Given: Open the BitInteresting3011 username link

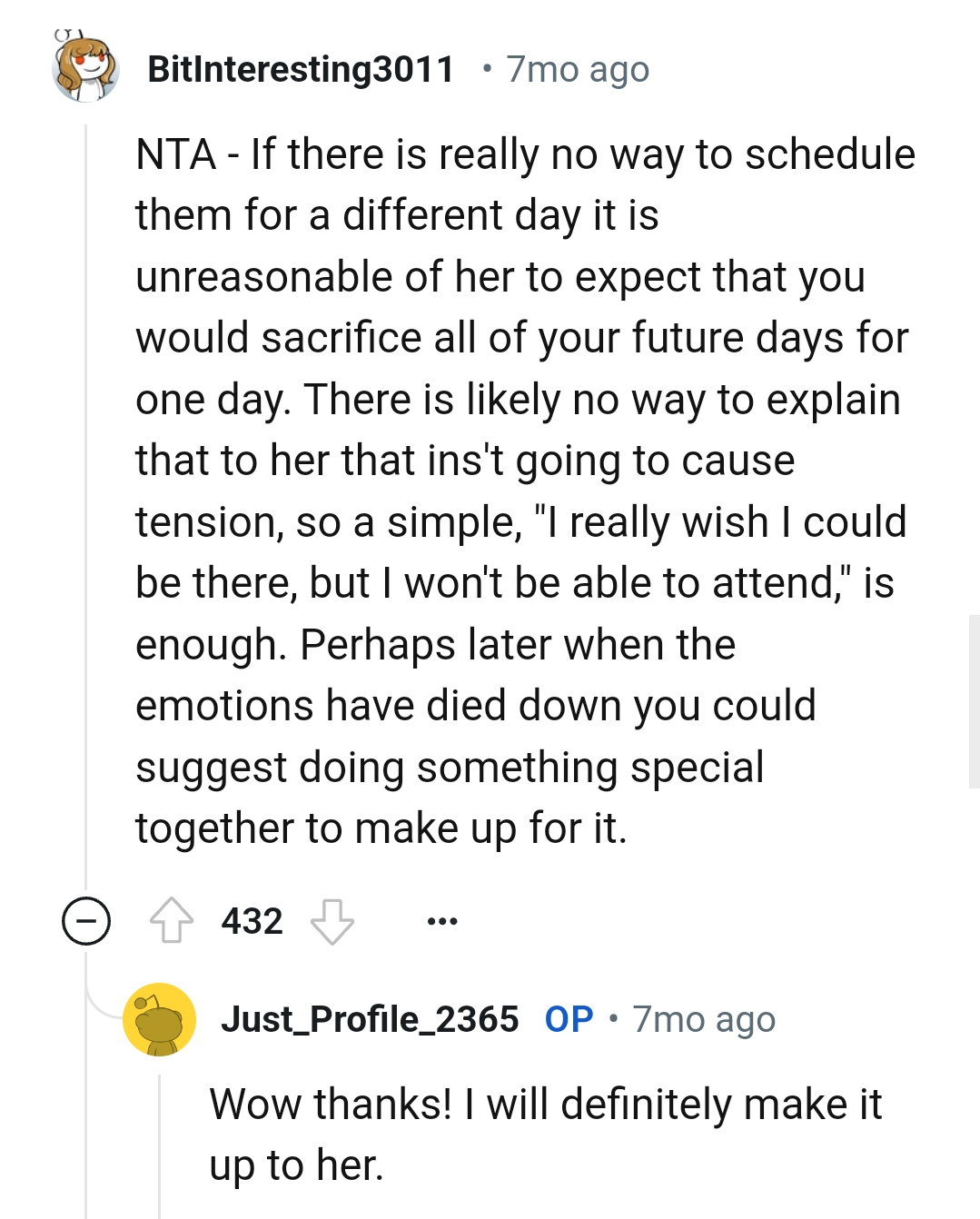Looking at the screenshot, I should tap(301, 69).
